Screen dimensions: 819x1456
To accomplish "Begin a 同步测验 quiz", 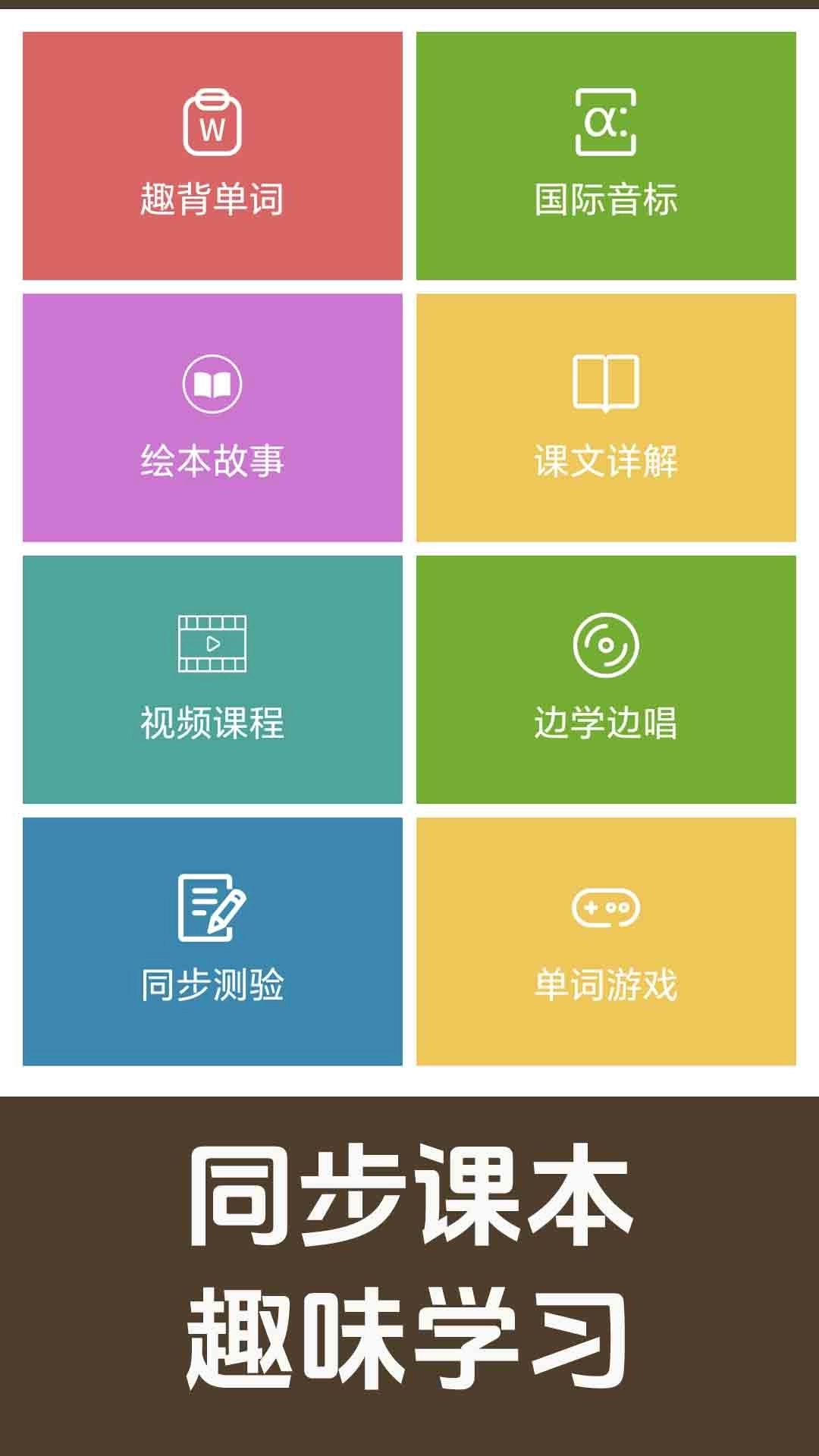I will tap(213, 940).
